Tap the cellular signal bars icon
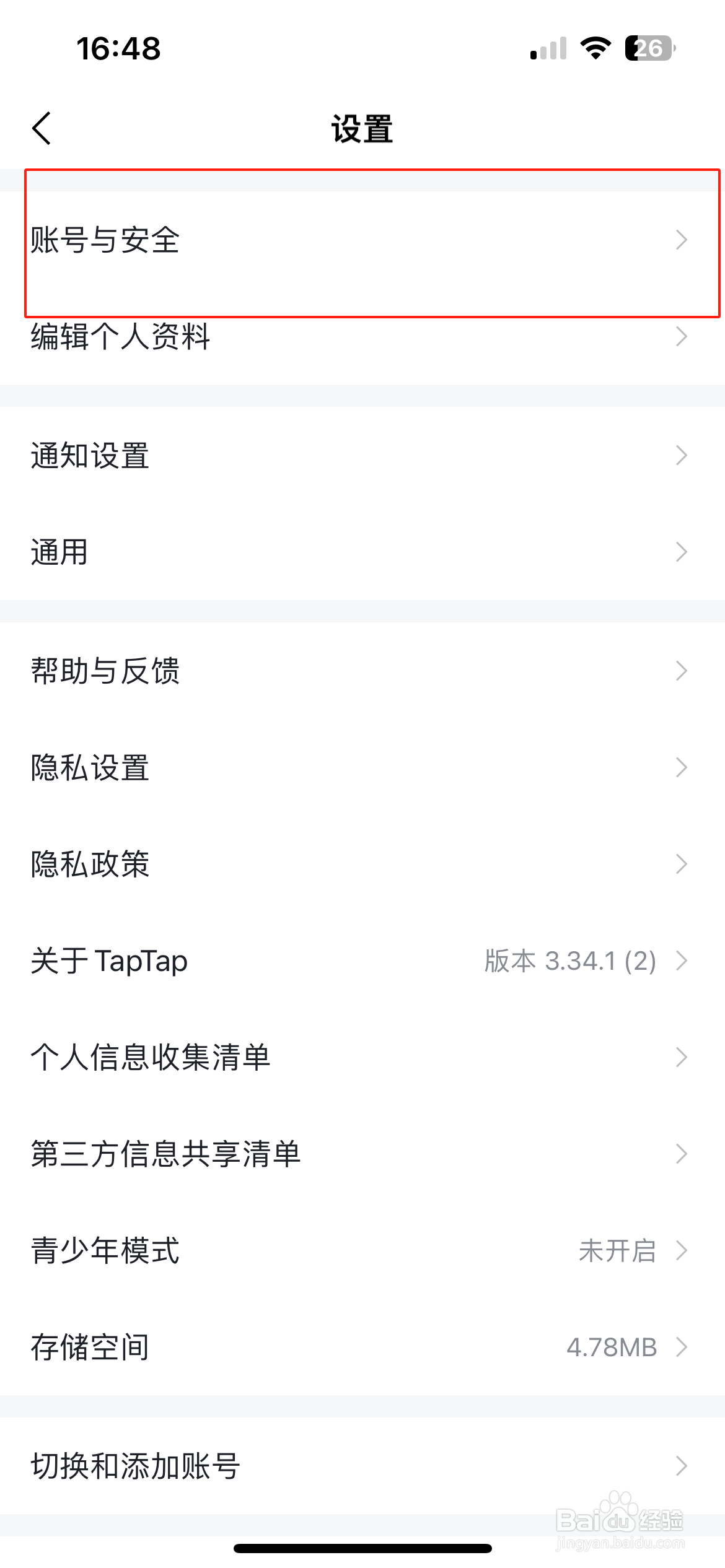 tap(548, 49)
